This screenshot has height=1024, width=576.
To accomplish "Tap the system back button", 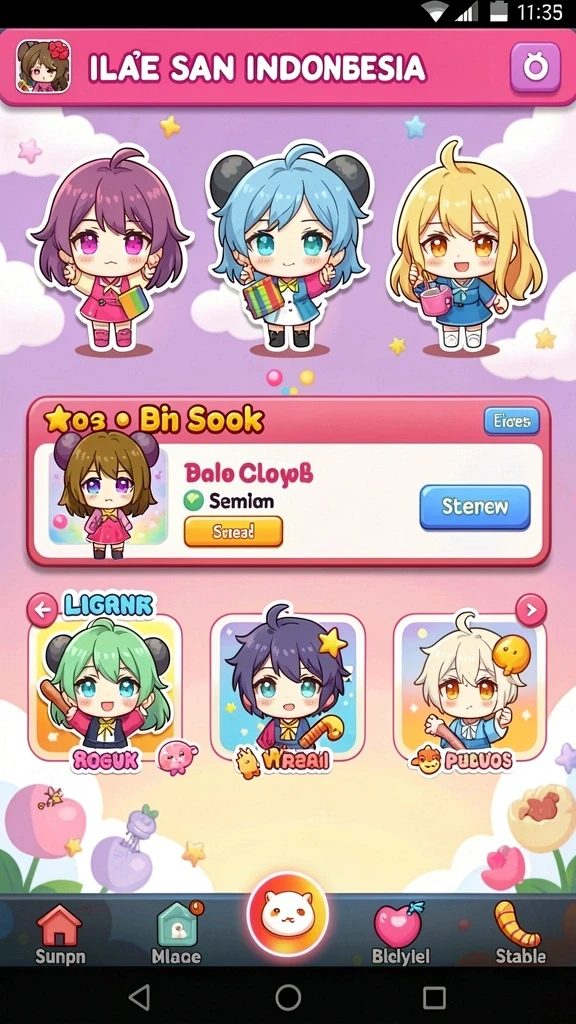I will click(x=140, y=997).
